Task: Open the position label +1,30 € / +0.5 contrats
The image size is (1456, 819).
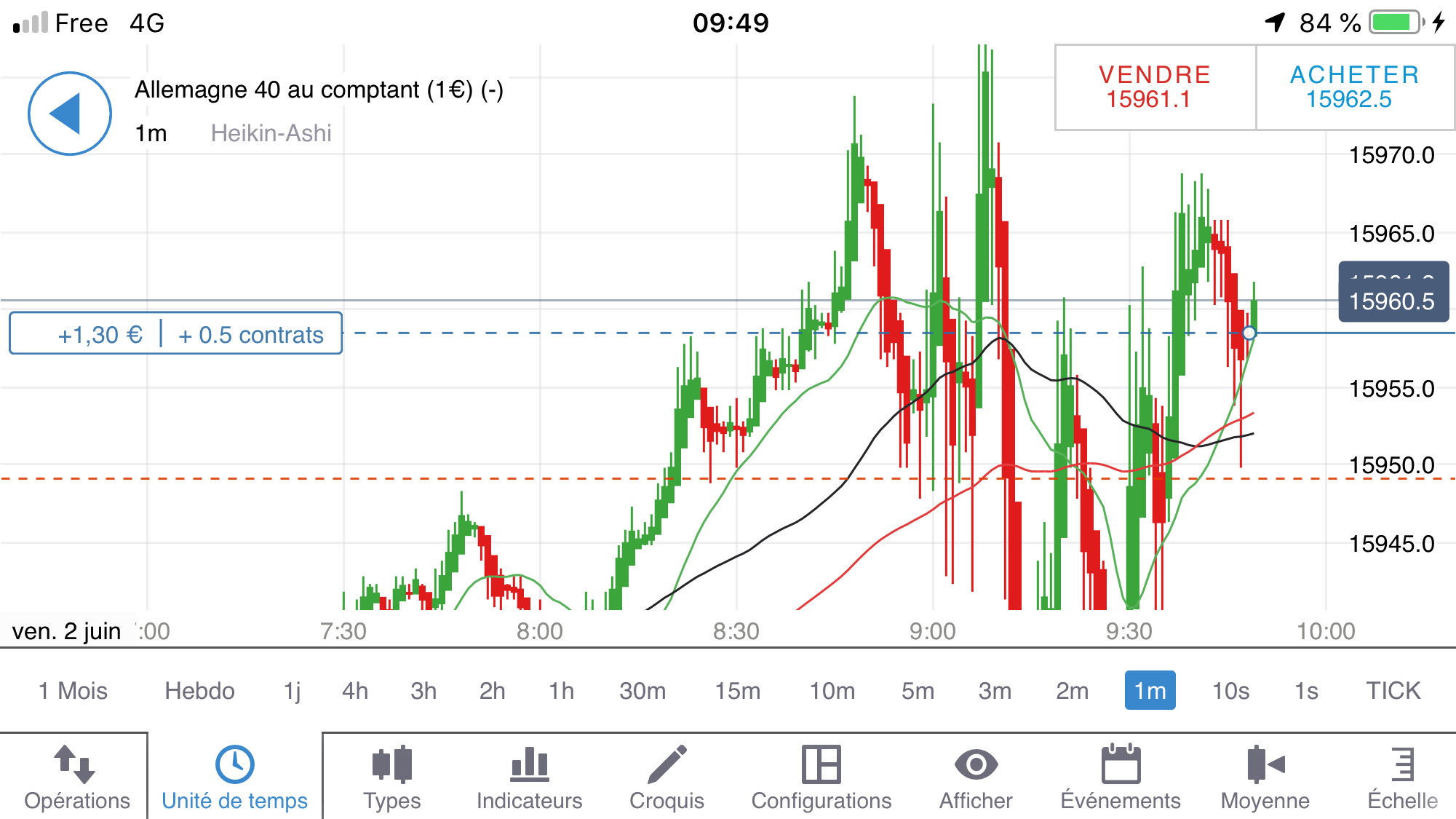Action: (x=175, y=333)
